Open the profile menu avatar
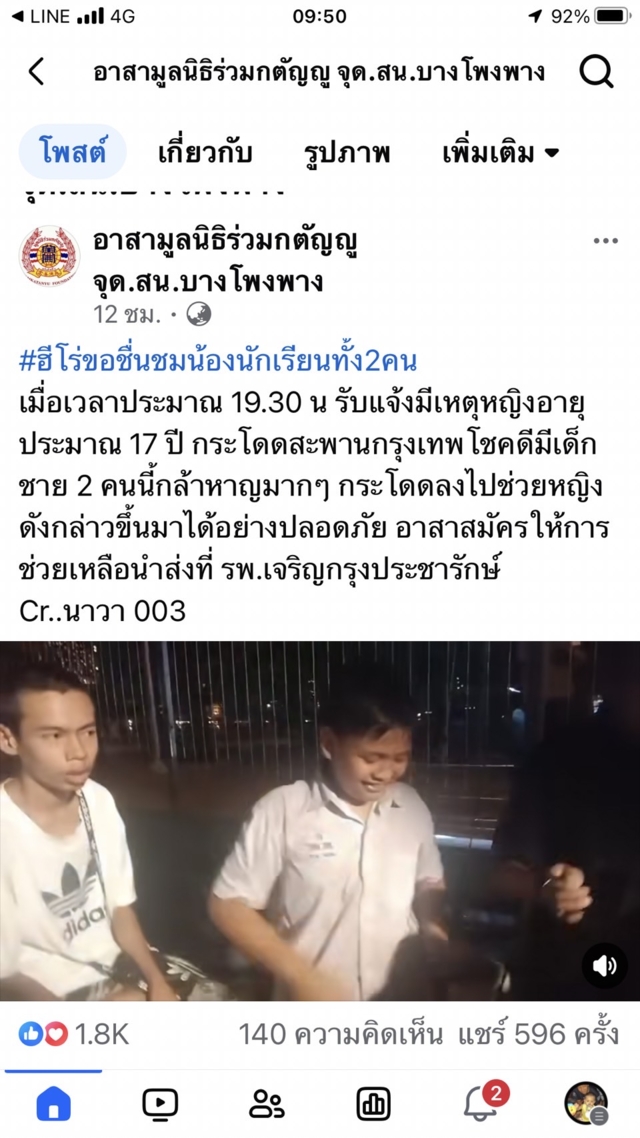The image size is (640, 1138). point(586,1103)
